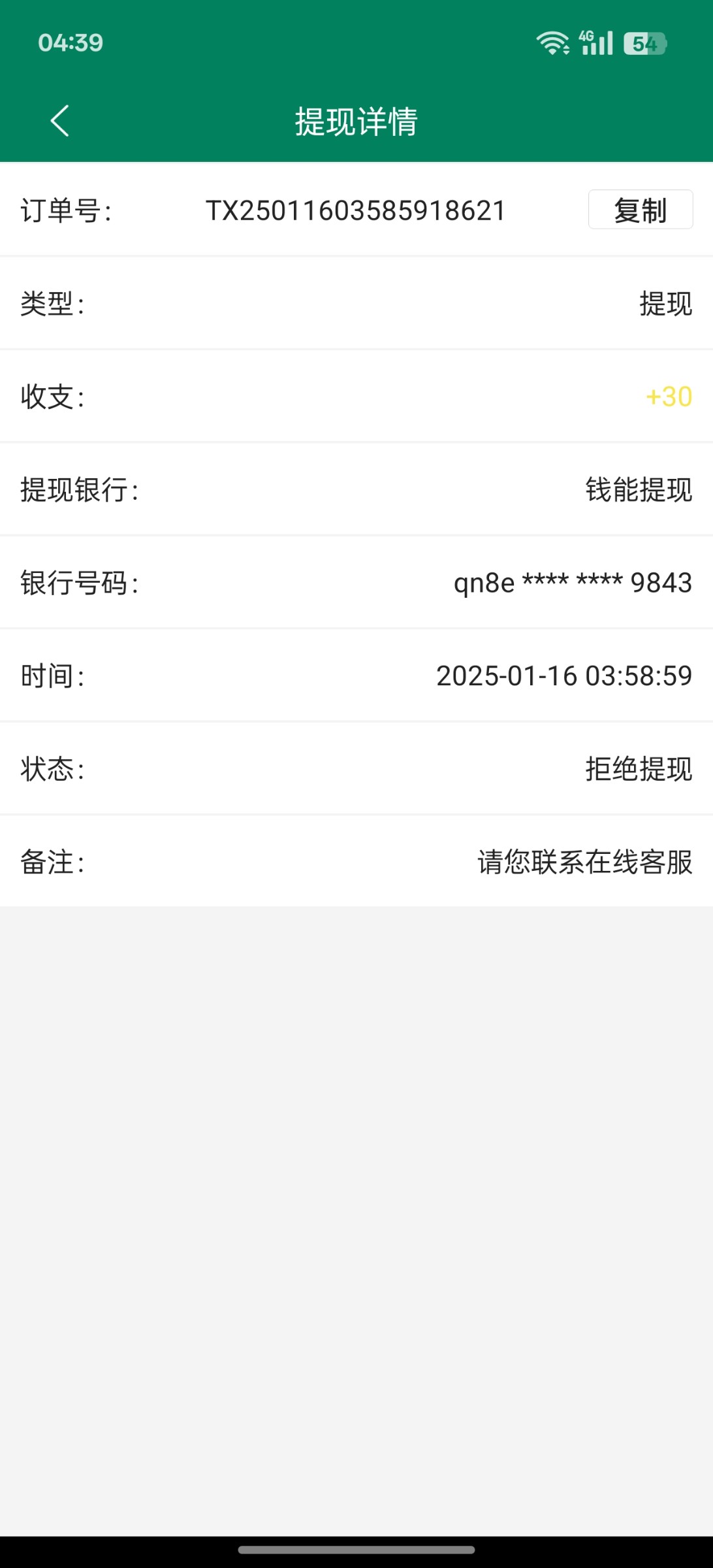713x1568 pixels.
Task: Click the 复制 copy button
Action: pyautogui.click(x=640, y=210)
